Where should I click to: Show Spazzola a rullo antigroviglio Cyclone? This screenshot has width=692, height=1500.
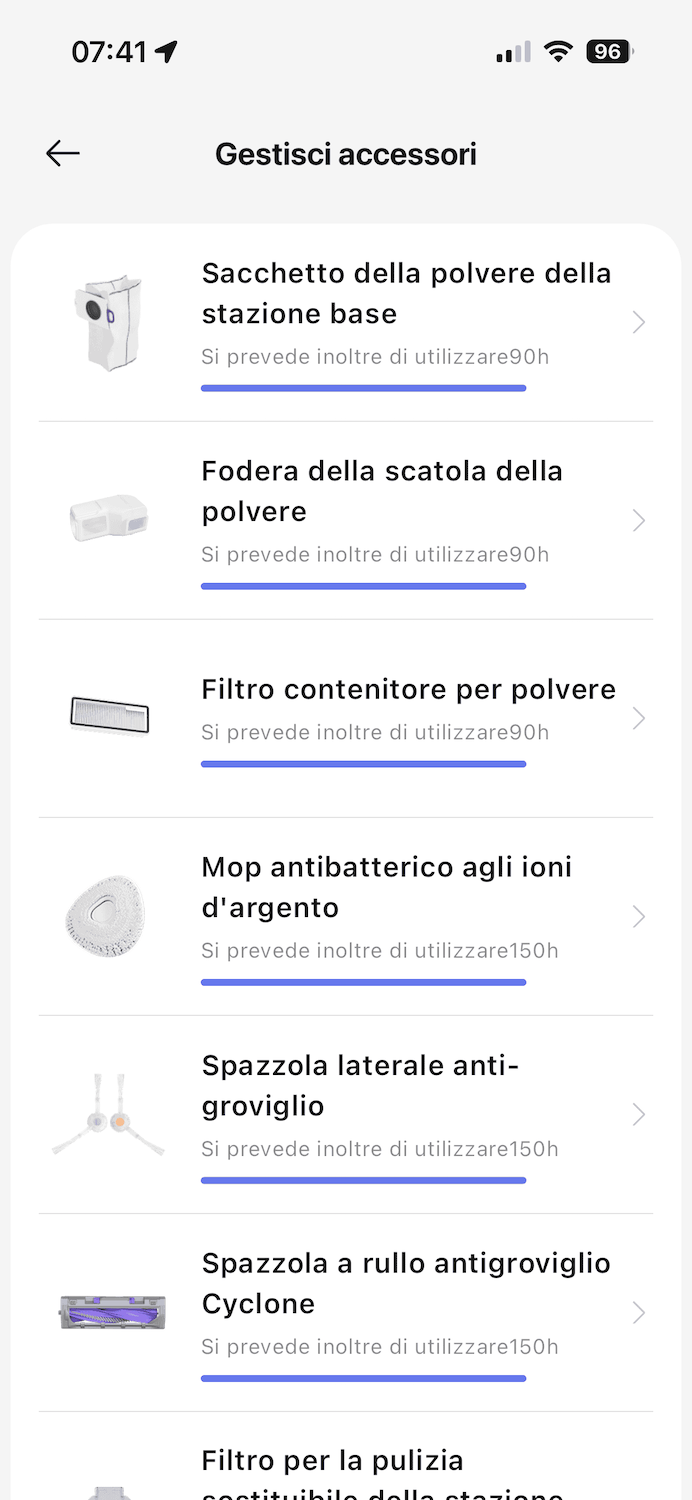point(345,1312)
